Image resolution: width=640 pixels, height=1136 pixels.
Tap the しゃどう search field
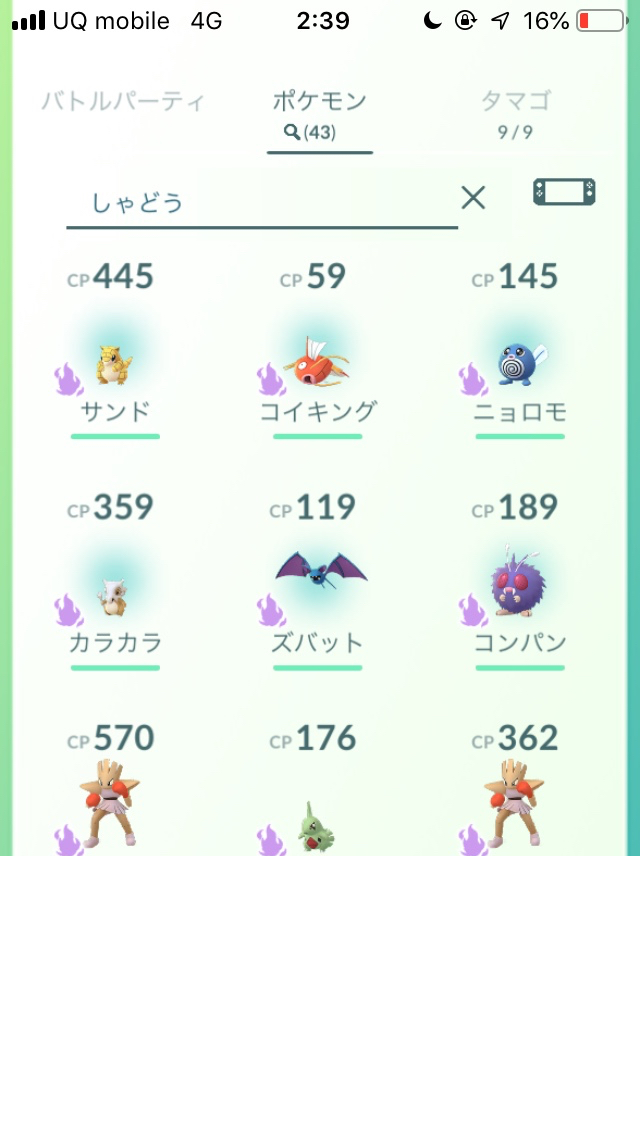coord(260,202)
